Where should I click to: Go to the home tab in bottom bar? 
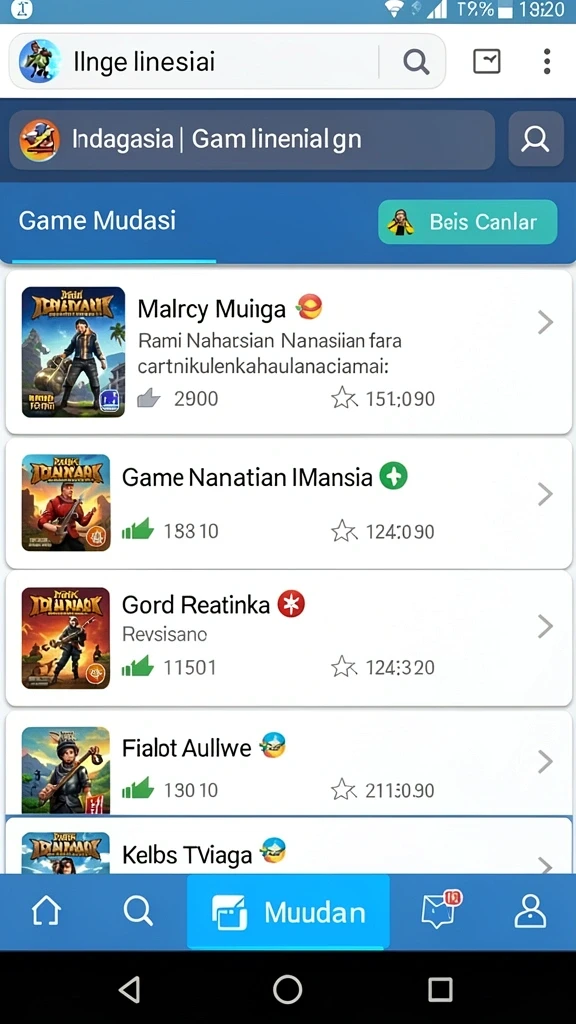point(47,911)
